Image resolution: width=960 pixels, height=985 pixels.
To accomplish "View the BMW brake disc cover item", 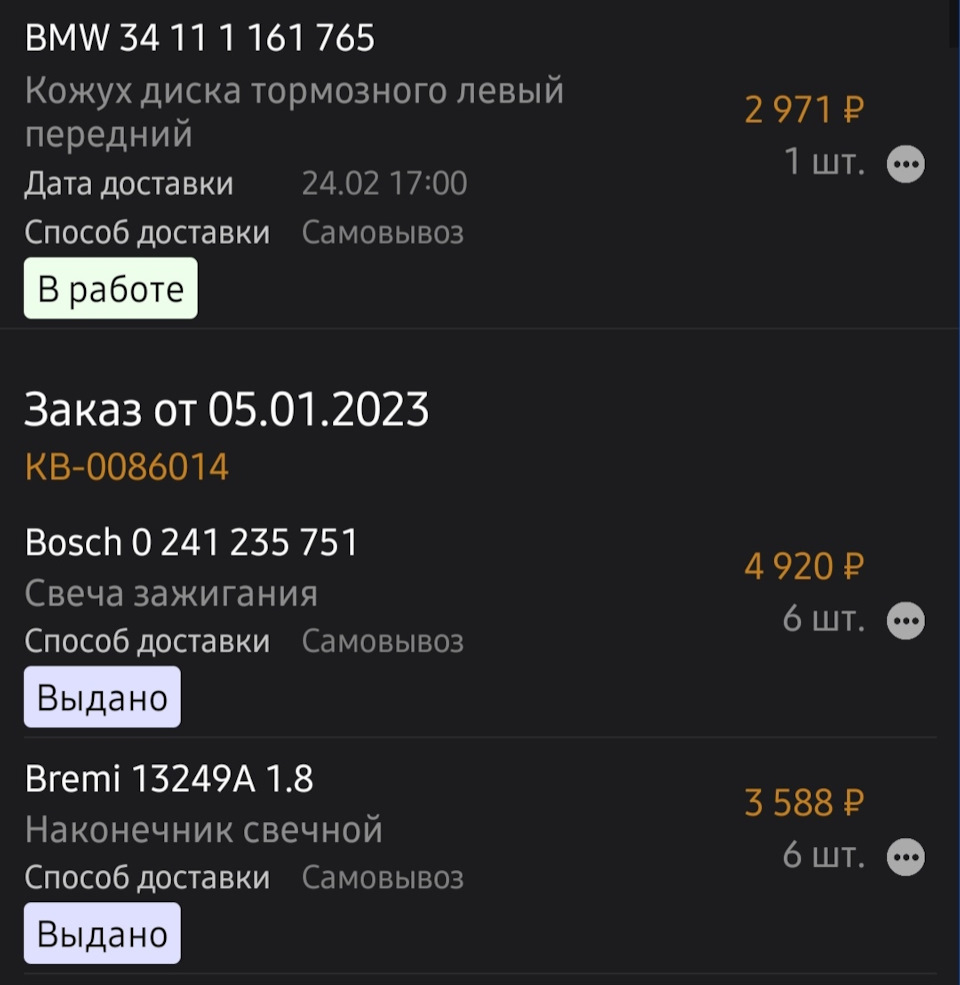I will [294, 112].
